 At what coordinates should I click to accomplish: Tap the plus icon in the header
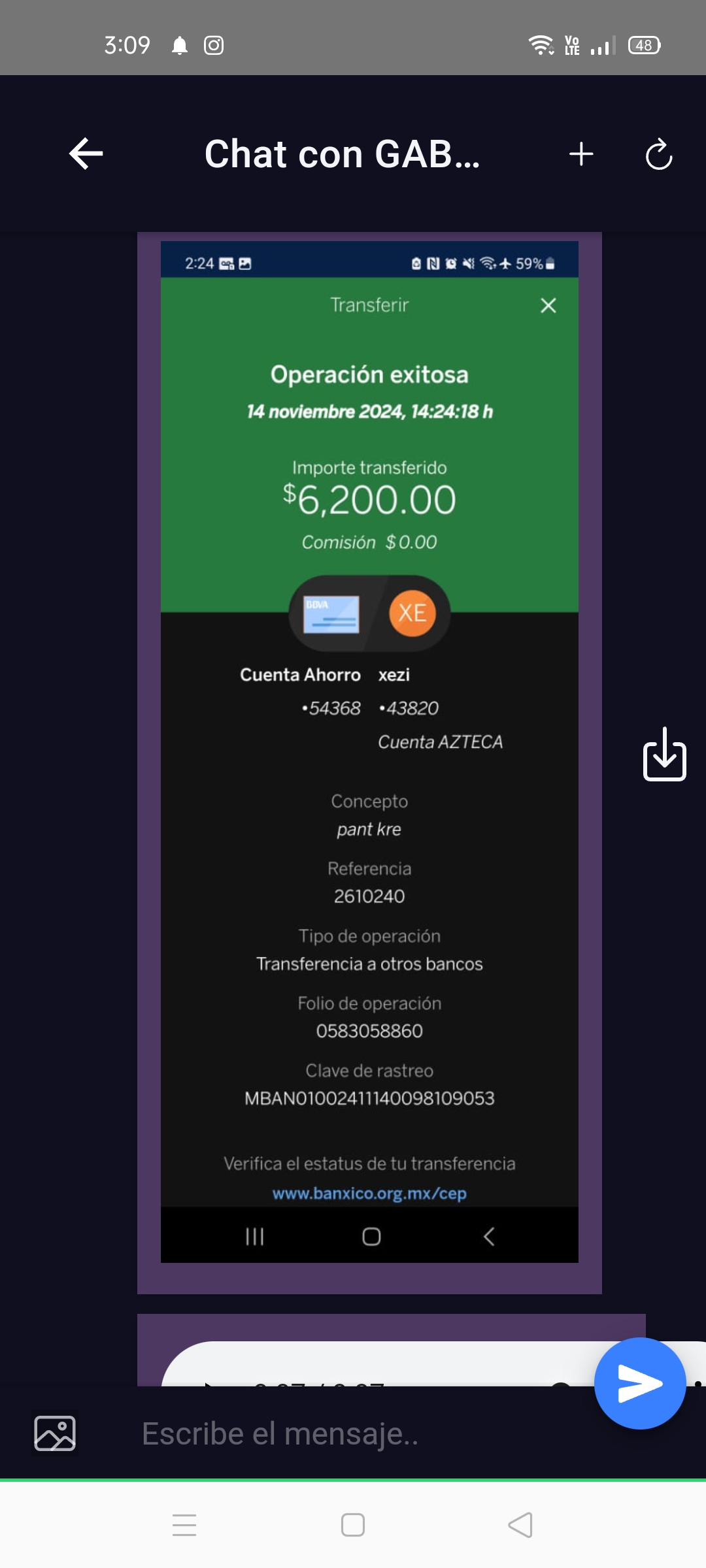580,155
